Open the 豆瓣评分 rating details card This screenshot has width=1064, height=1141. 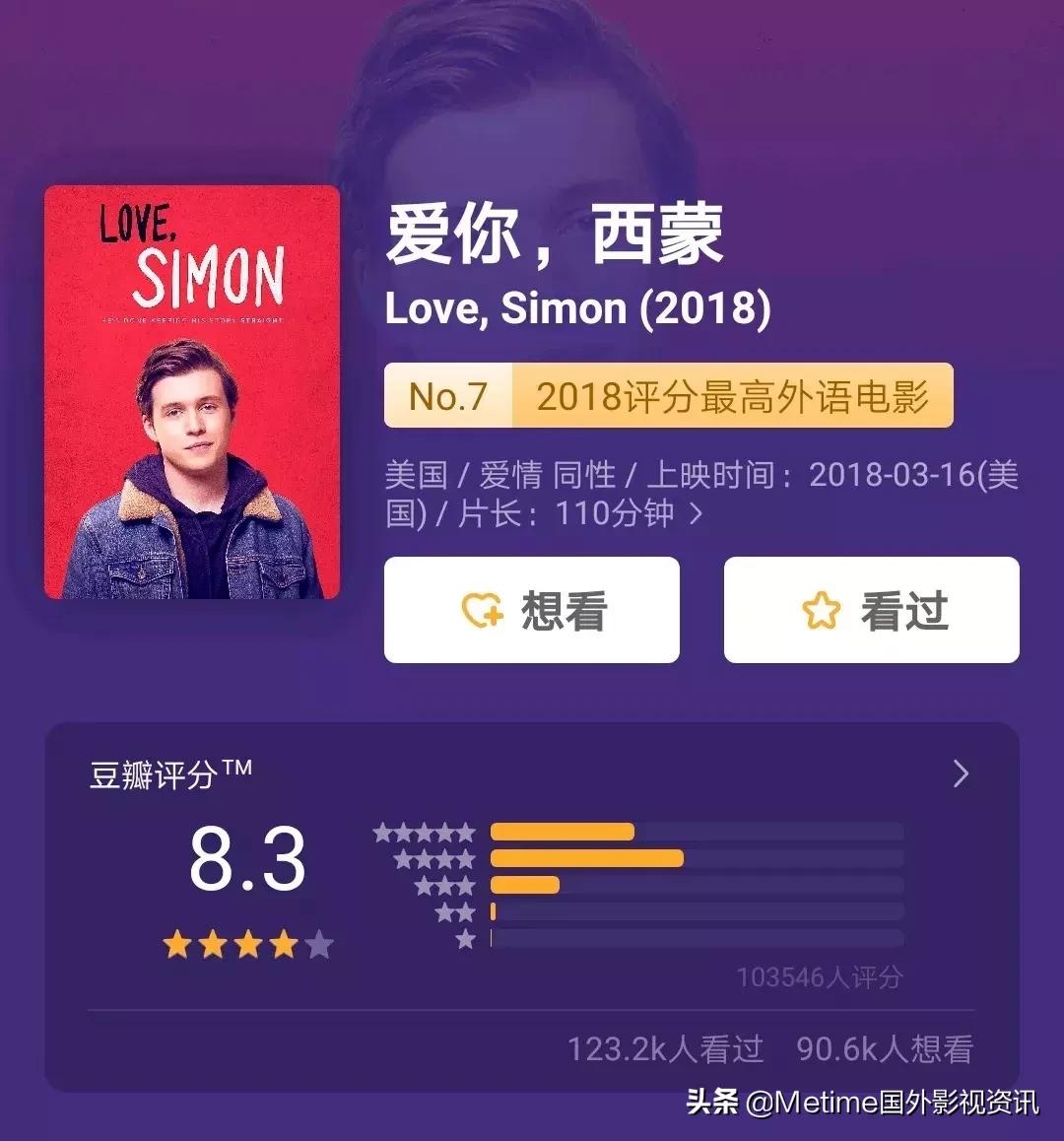click(961, 774)
